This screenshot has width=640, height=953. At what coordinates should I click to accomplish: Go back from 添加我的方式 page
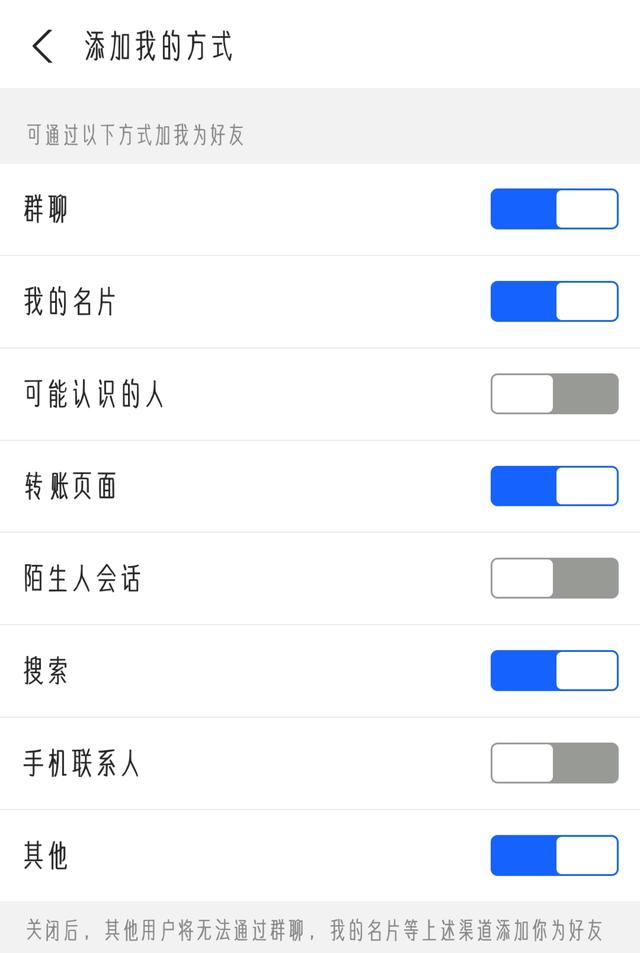42,47
